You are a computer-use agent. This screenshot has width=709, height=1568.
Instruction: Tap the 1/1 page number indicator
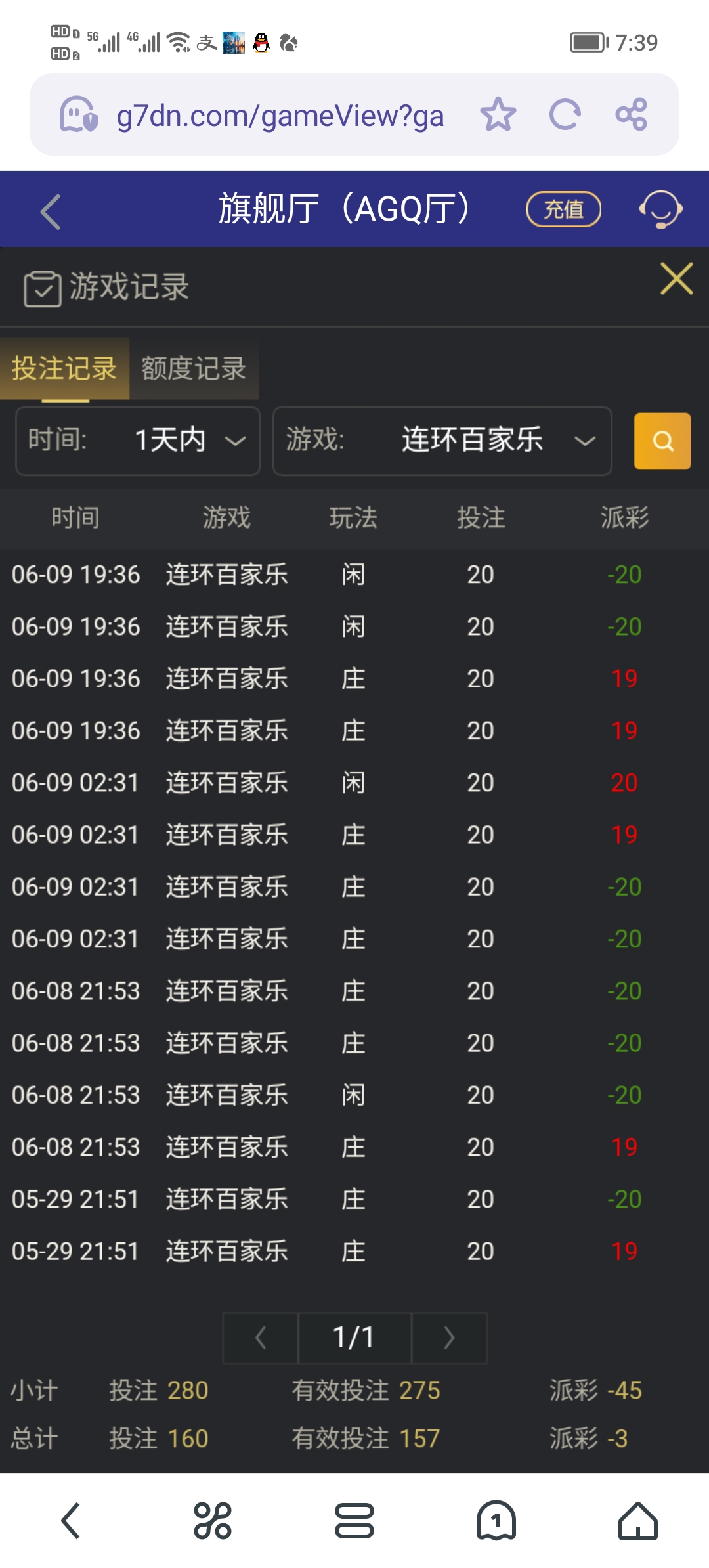point(354,1338)
